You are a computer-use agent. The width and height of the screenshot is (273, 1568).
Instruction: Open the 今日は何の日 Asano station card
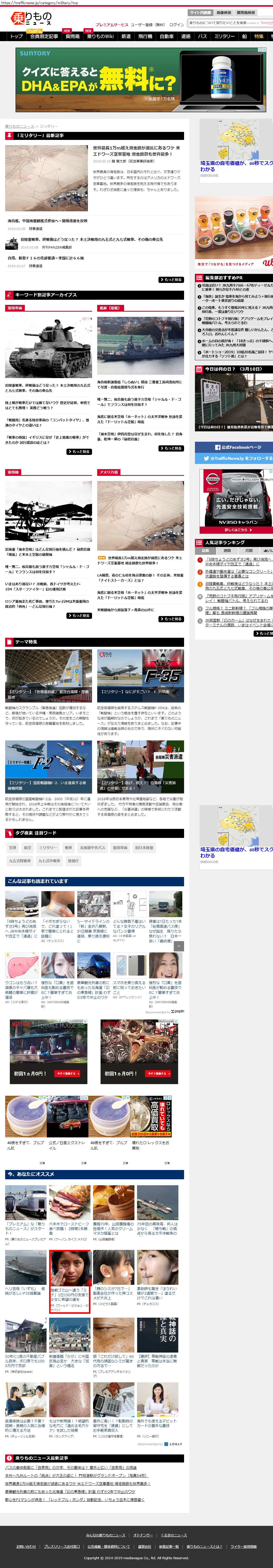(x=233, y=399)
